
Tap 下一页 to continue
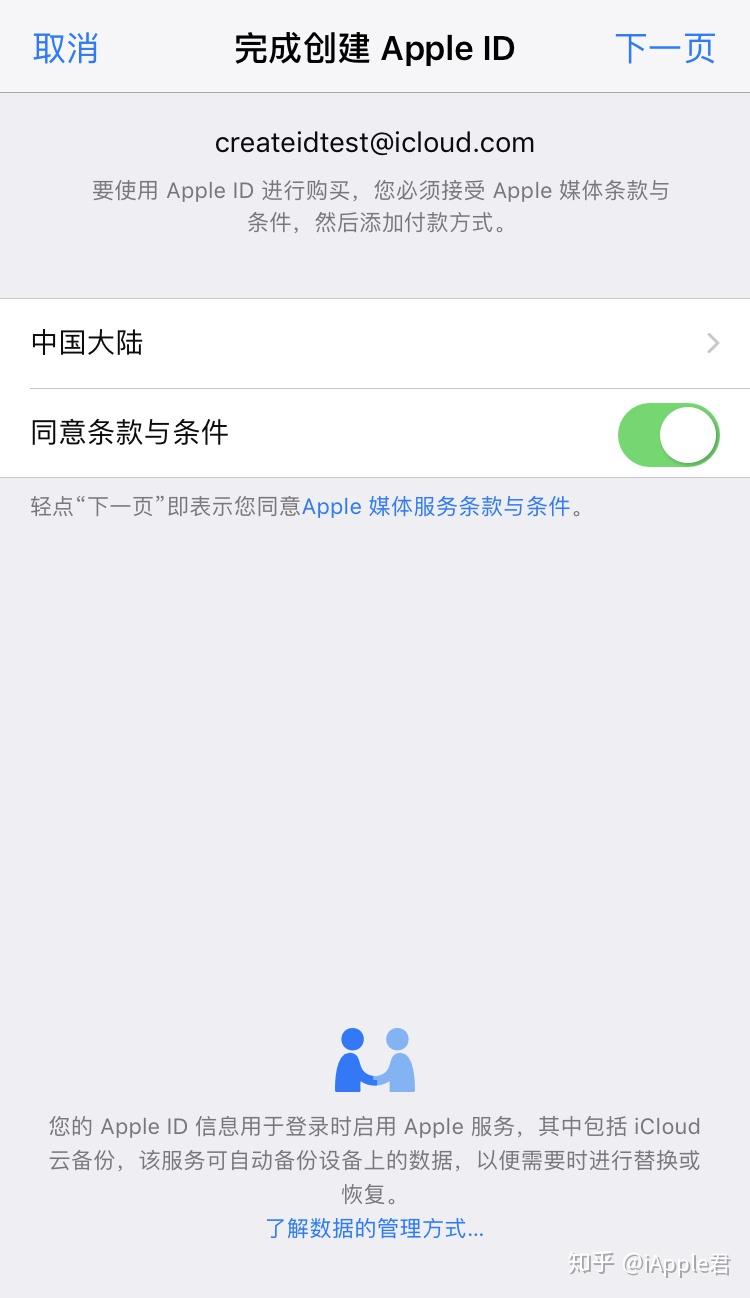click(665, 48)
